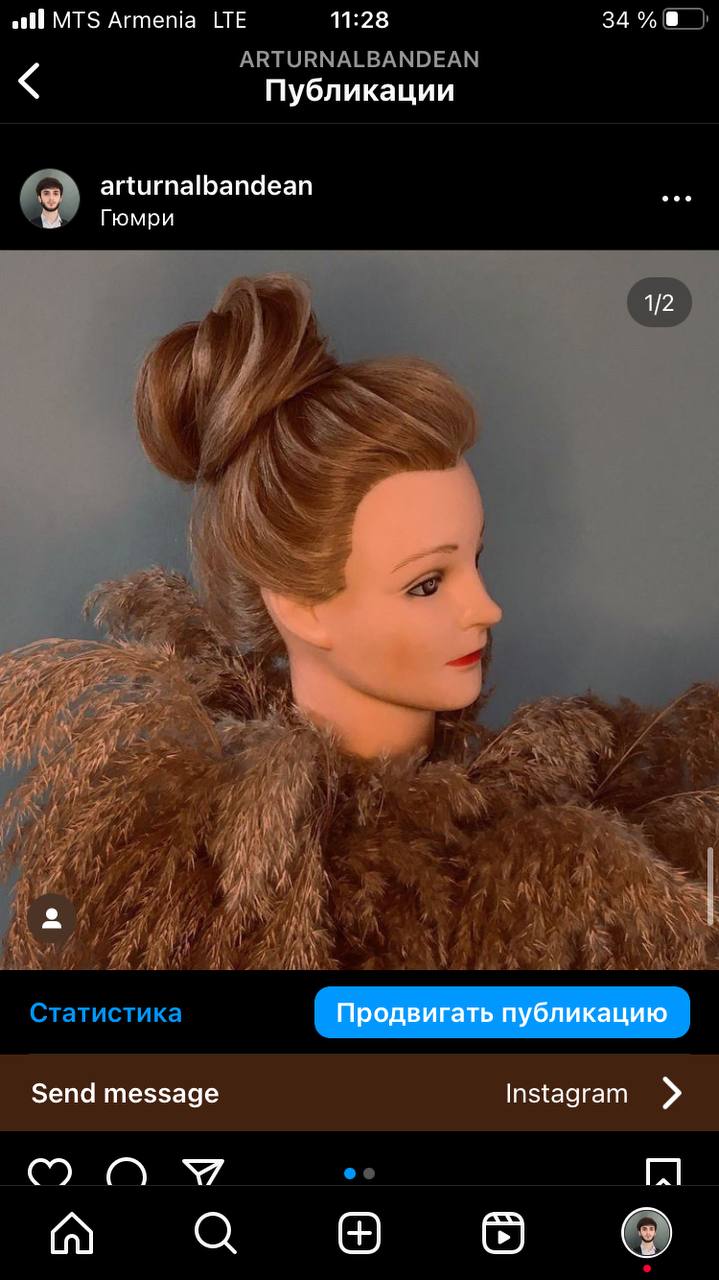Tap the arturnalbandean username in post header

206,185
